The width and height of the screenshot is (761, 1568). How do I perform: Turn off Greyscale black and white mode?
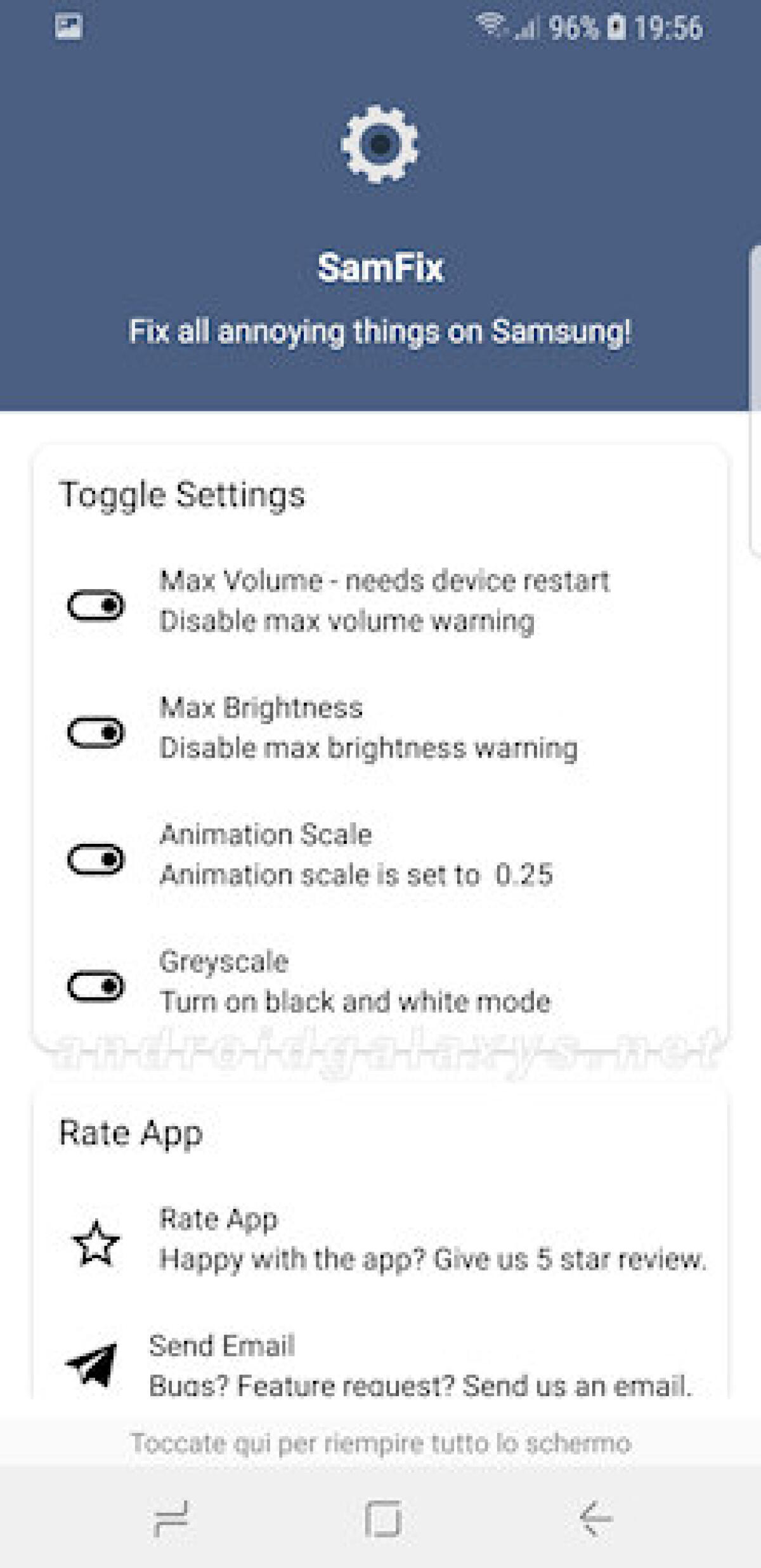click(x=96, y=987)
